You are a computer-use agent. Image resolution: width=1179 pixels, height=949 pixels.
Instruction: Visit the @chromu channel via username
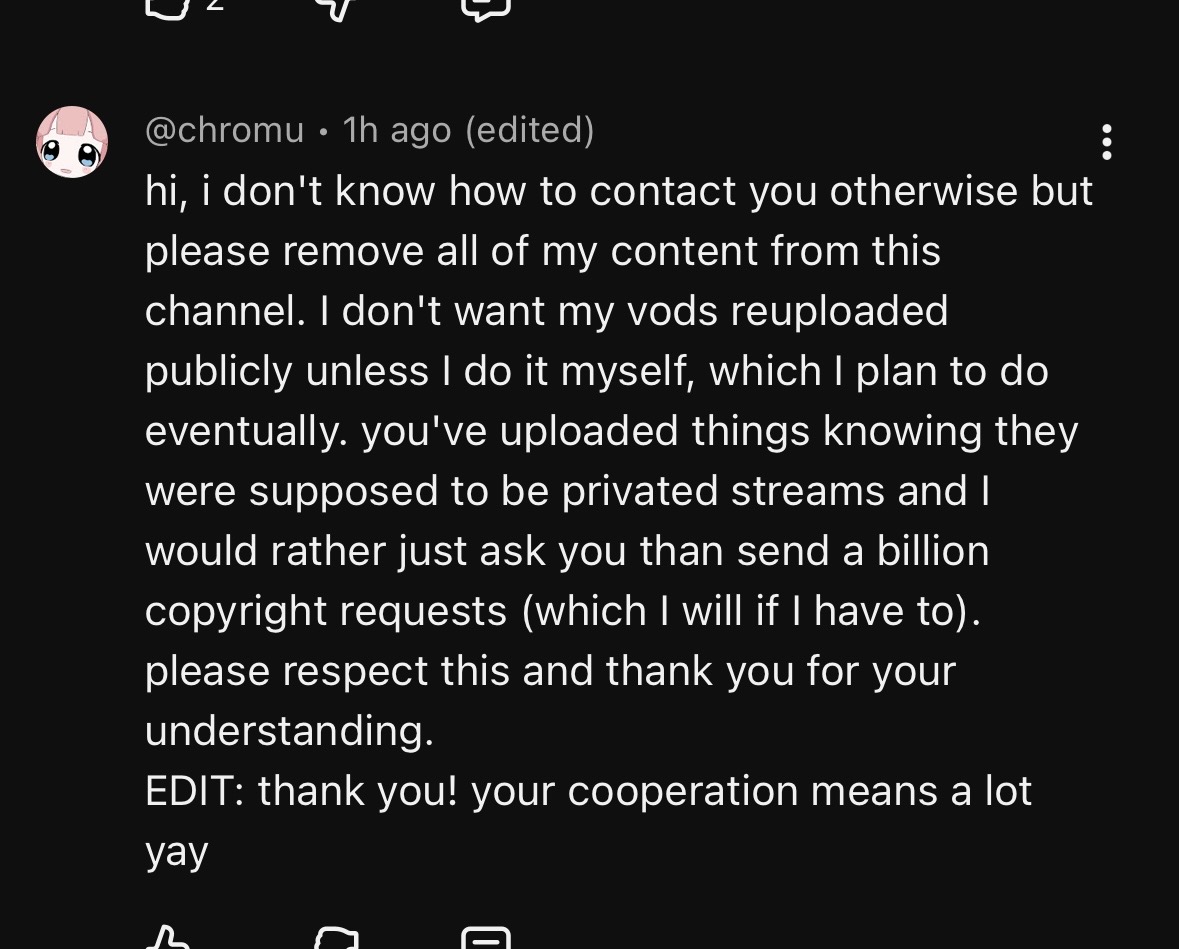(224, 130)
